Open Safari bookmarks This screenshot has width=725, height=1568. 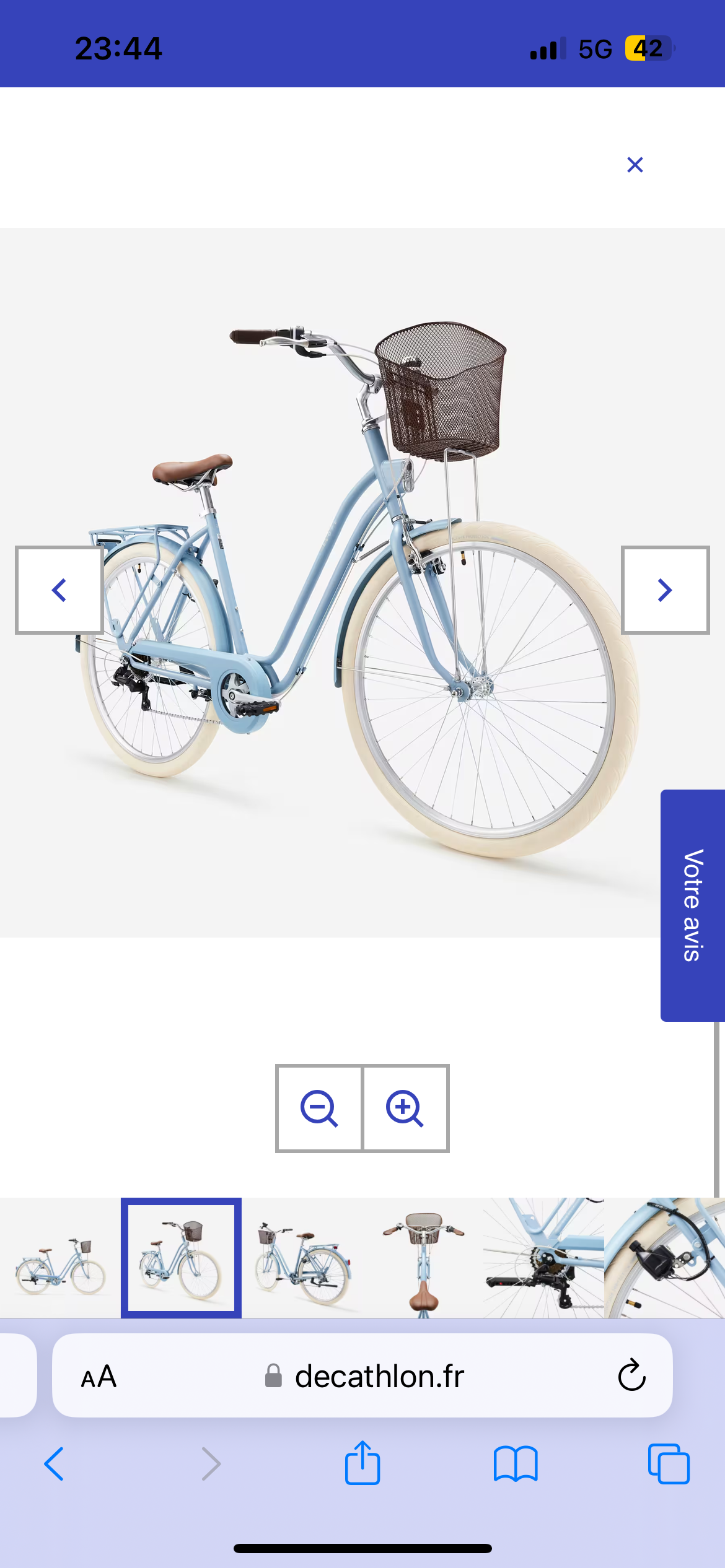click(x=516, y=1464)
